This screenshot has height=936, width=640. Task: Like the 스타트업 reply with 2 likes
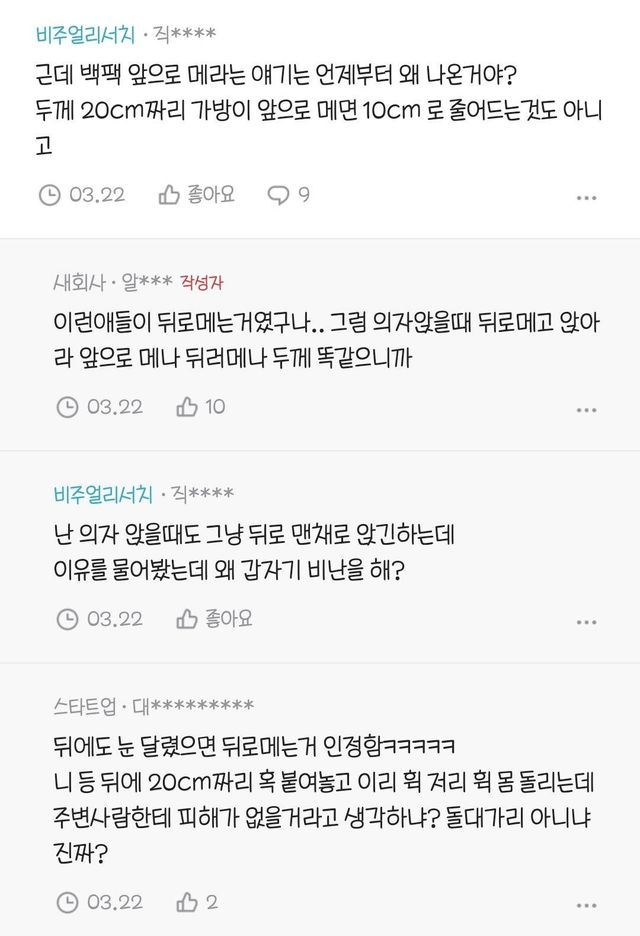tap(197, 902)
